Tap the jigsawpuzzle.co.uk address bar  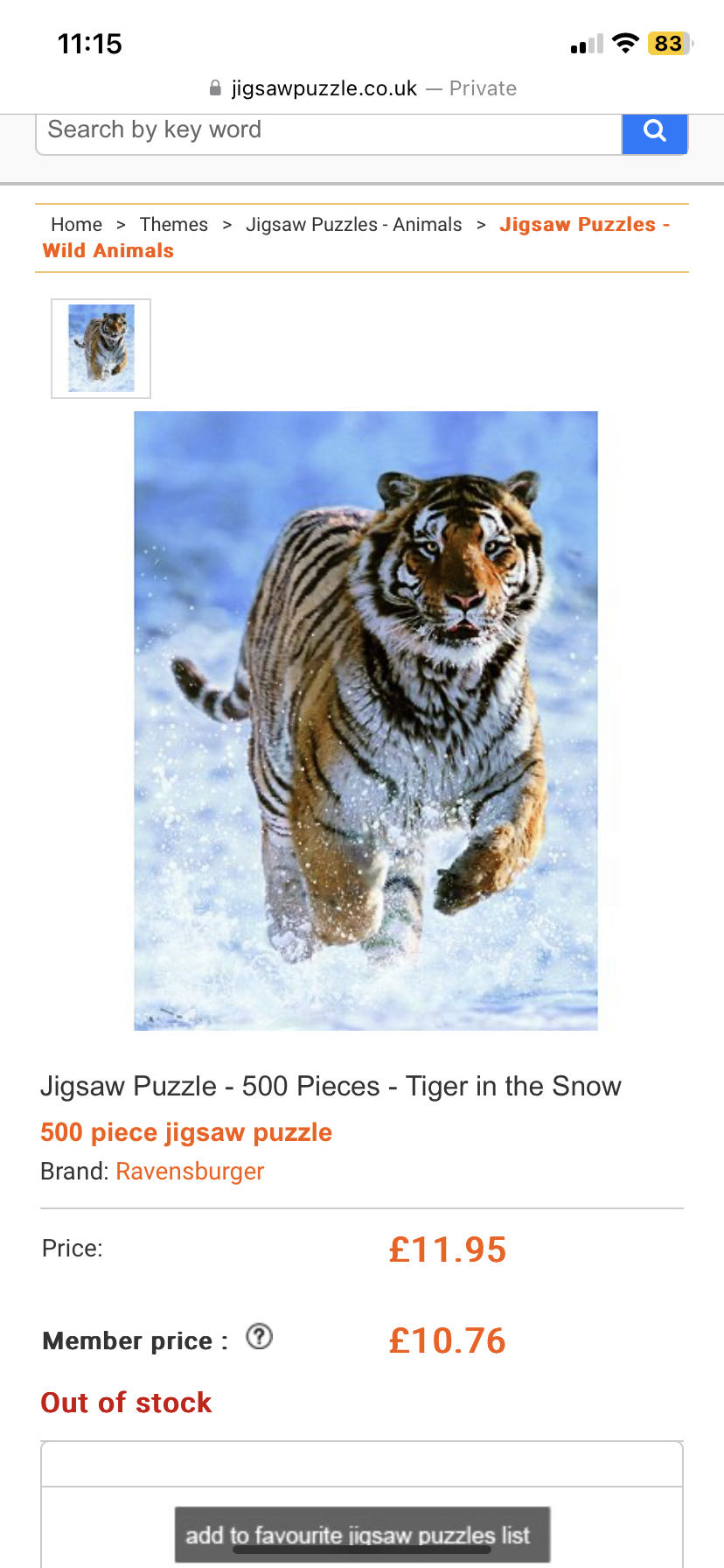[362, 88]
